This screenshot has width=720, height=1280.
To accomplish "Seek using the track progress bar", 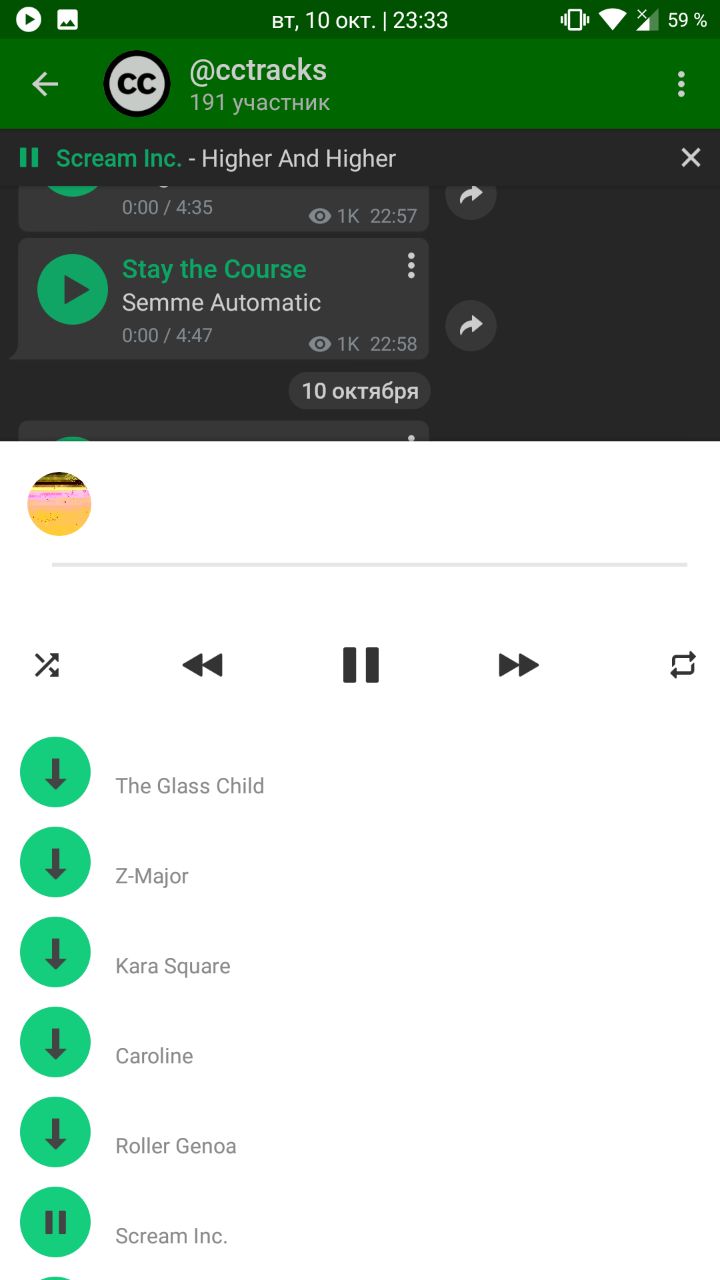I will tap(369, 565).
